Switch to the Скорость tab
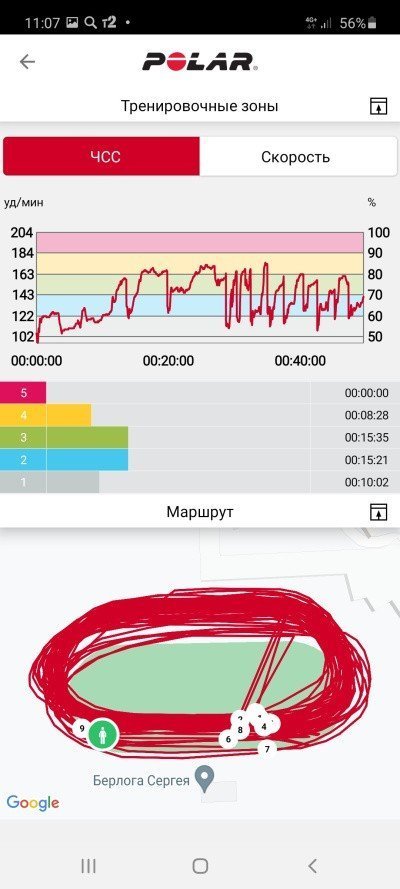The width and height of the screenshot is (400, 889). point(296,157)
